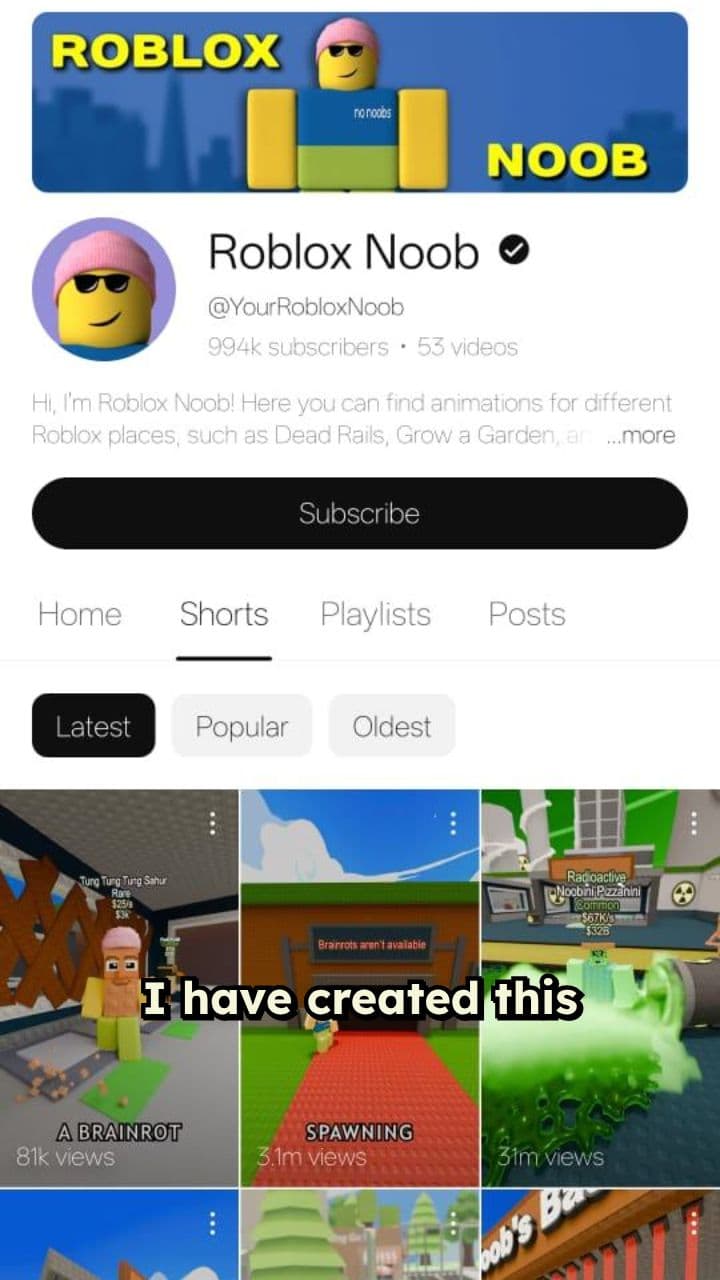The height and width of the screenshot is (1280, 720).
Task: Show Oldest shorts first
Action: tap(391, 726)
